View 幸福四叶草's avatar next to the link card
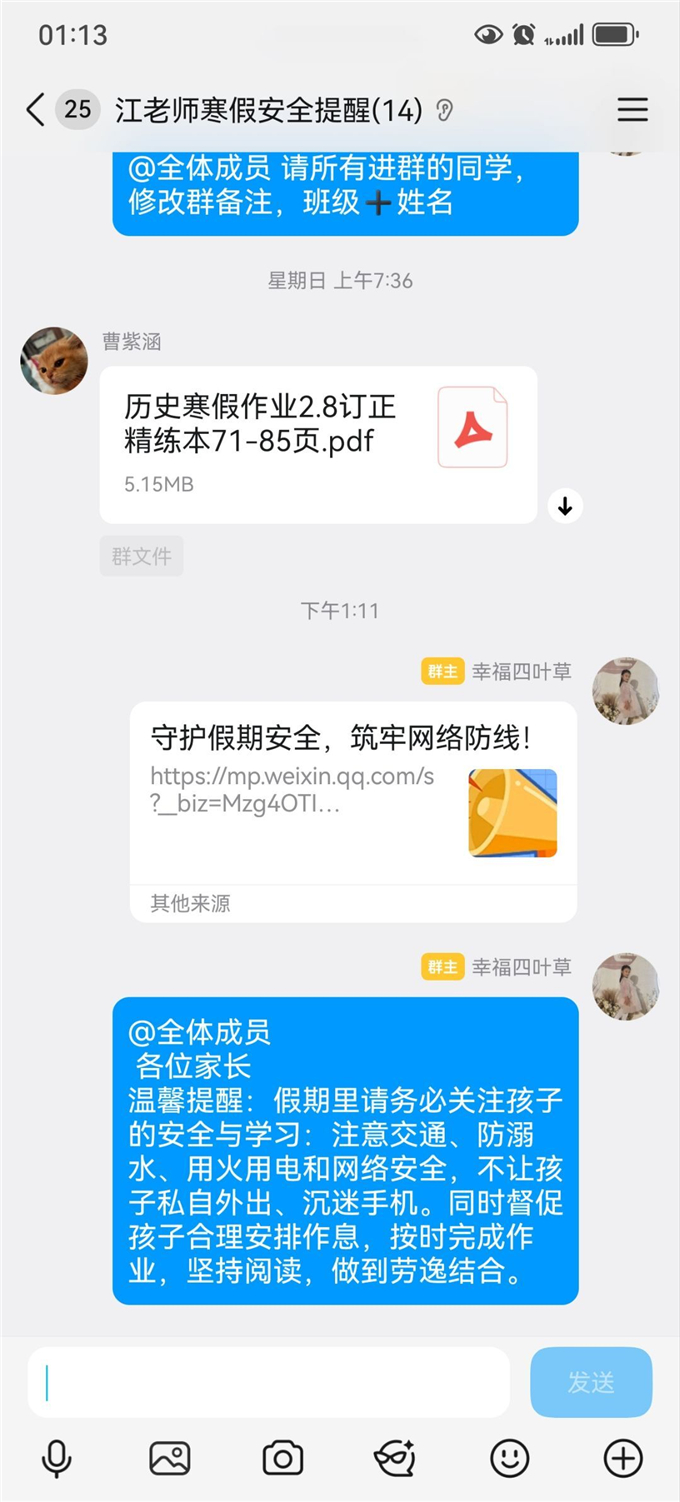This screenshot has width=680, height=1502. (x=625, y=690)
